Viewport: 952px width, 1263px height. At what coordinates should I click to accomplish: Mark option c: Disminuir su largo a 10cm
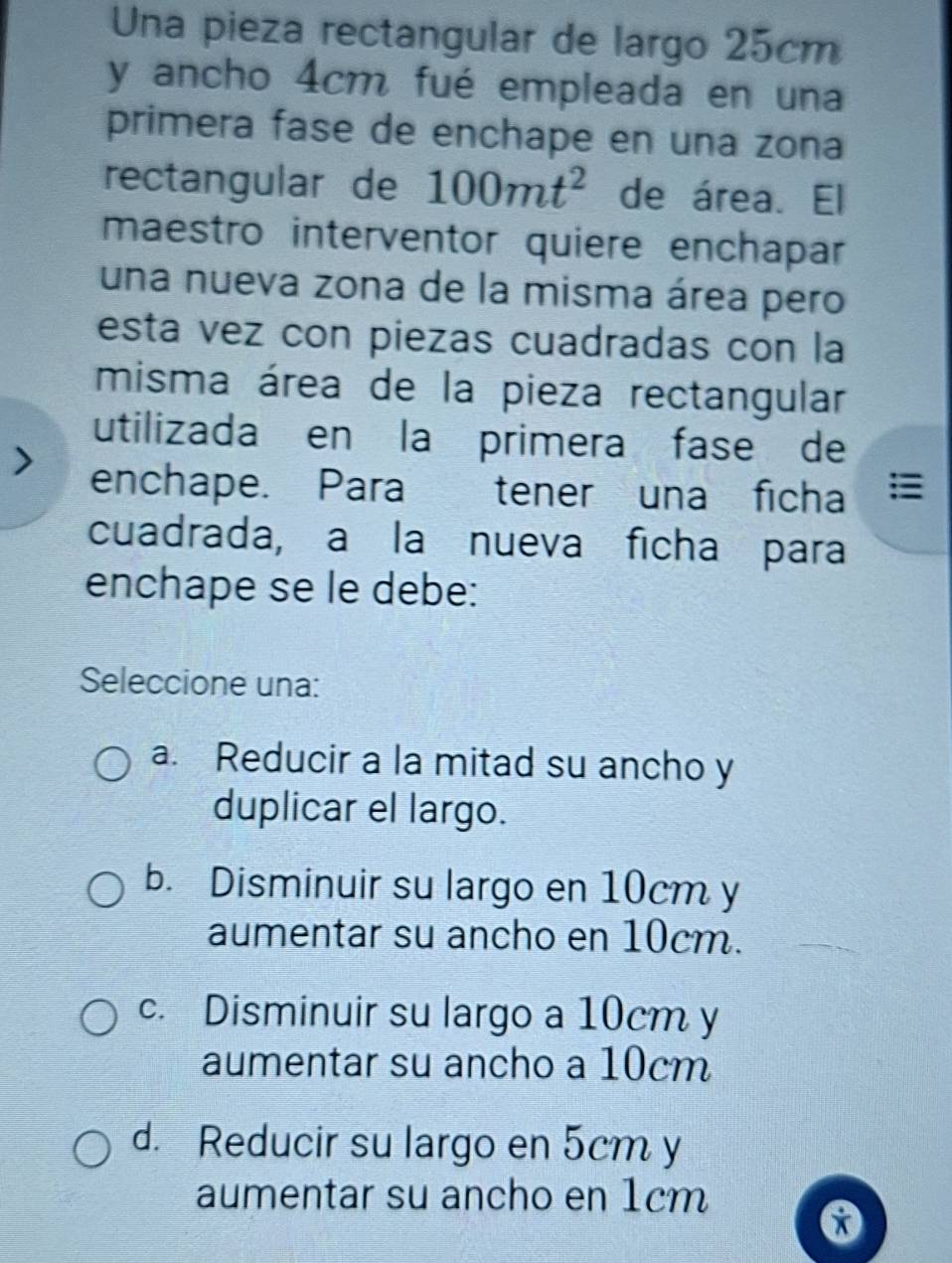click(x=98, y=1020)
